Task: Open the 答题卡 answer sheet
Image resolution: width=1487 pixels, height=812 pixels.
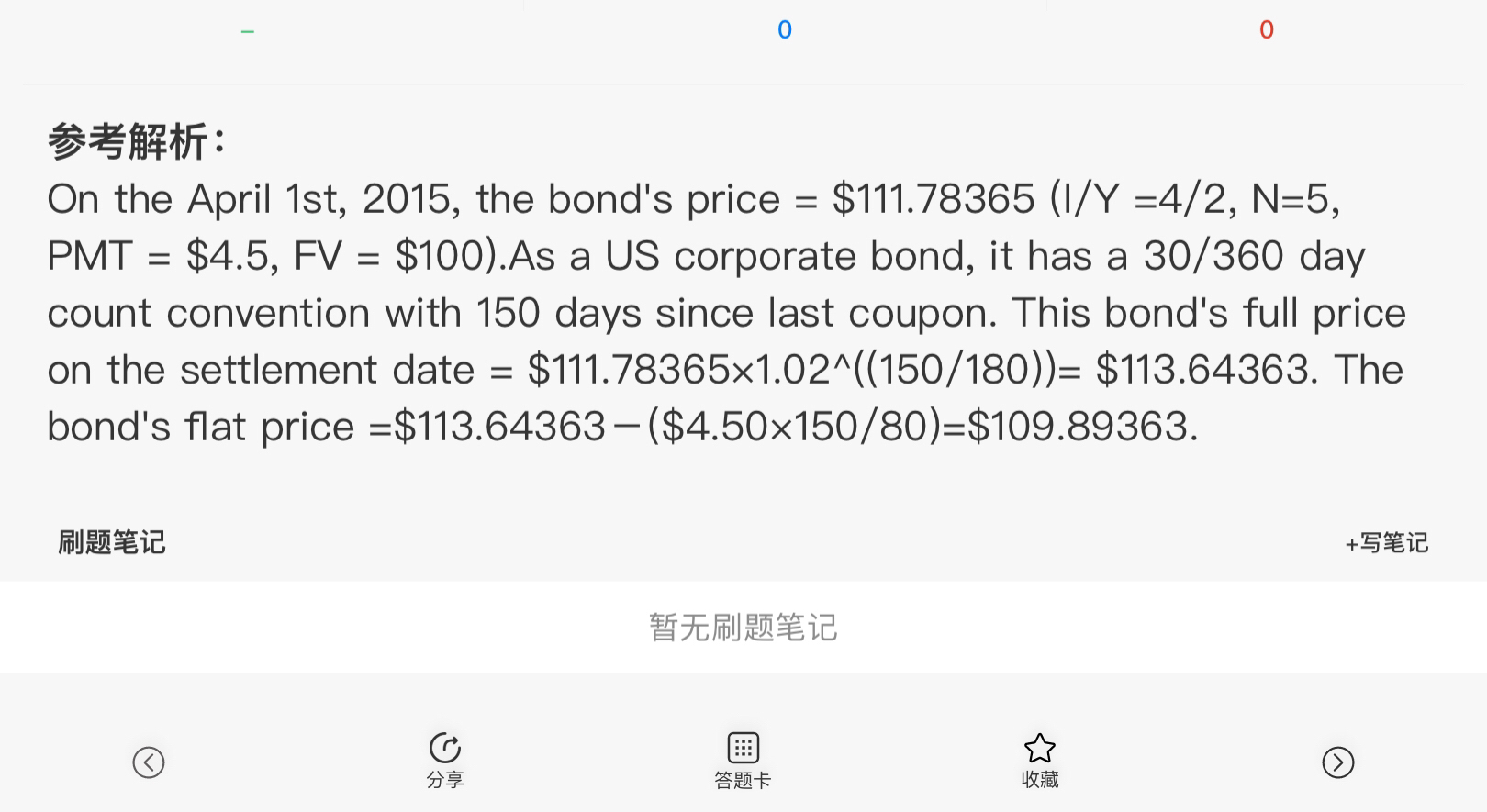Action: (743, 760)
